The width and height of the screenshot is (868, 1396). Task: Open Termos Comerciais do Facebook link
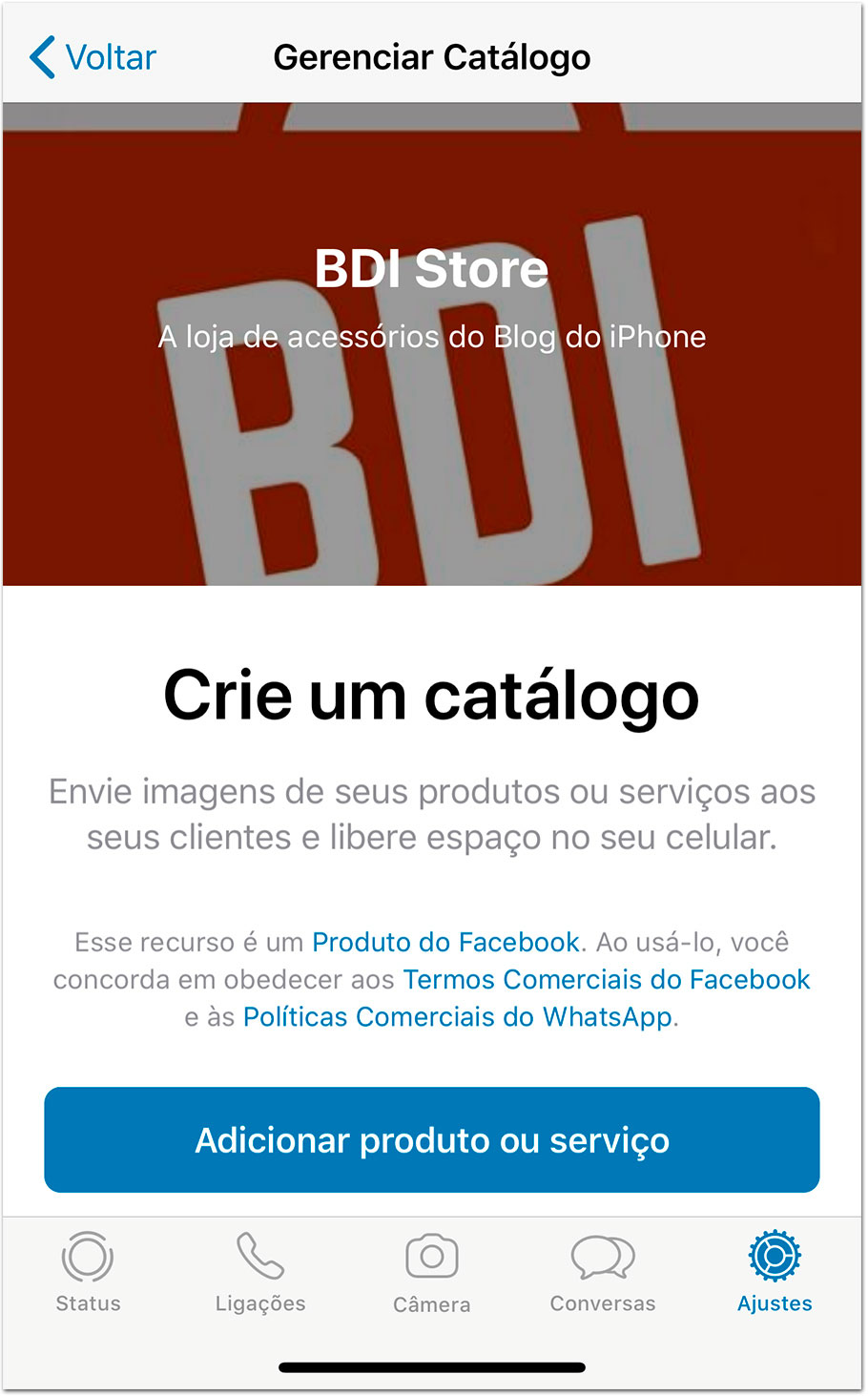607,980
